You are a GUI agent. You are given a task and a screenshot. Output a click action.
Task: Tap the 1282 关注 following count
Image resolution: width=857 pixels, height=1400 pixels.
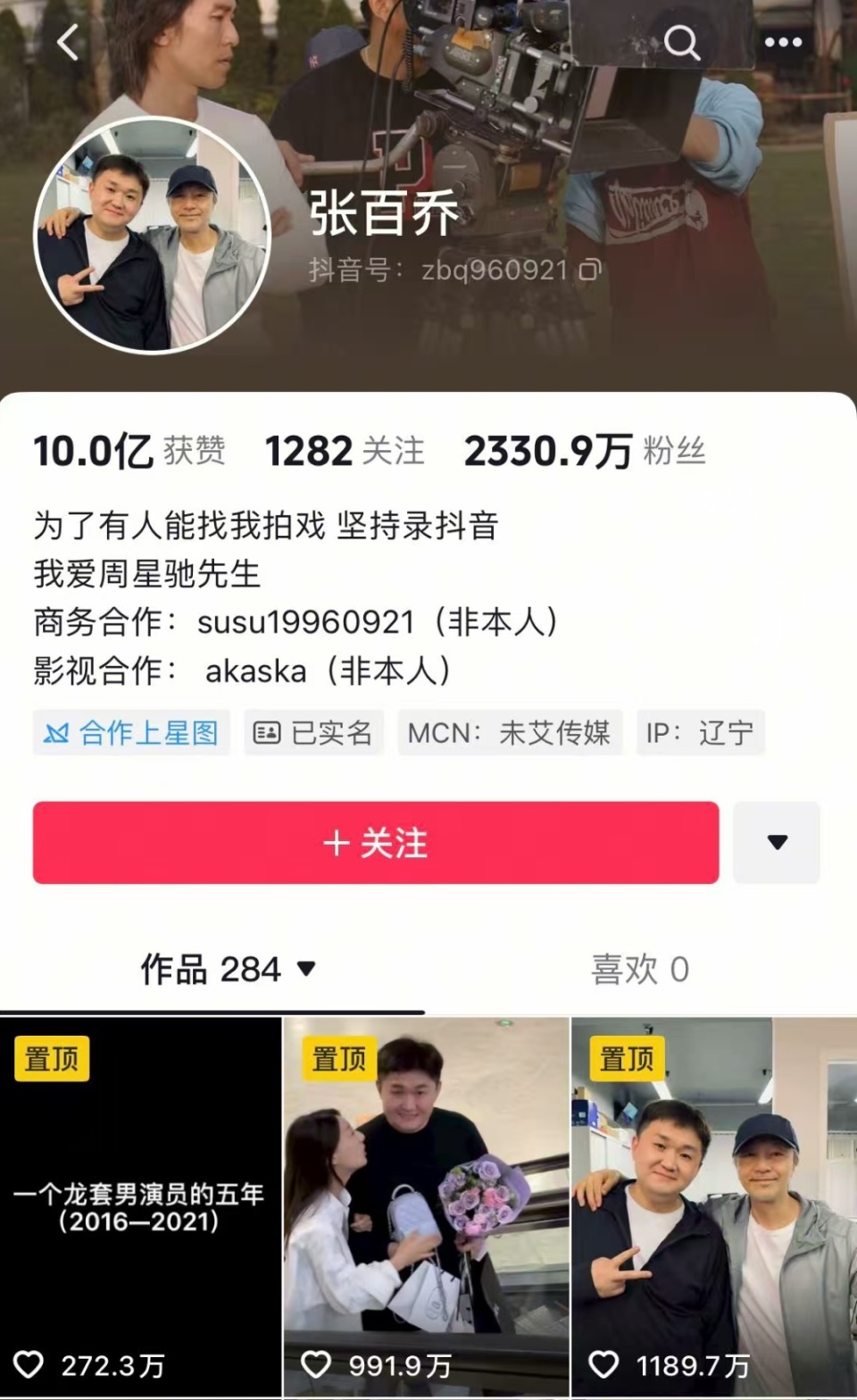point(346,449)
